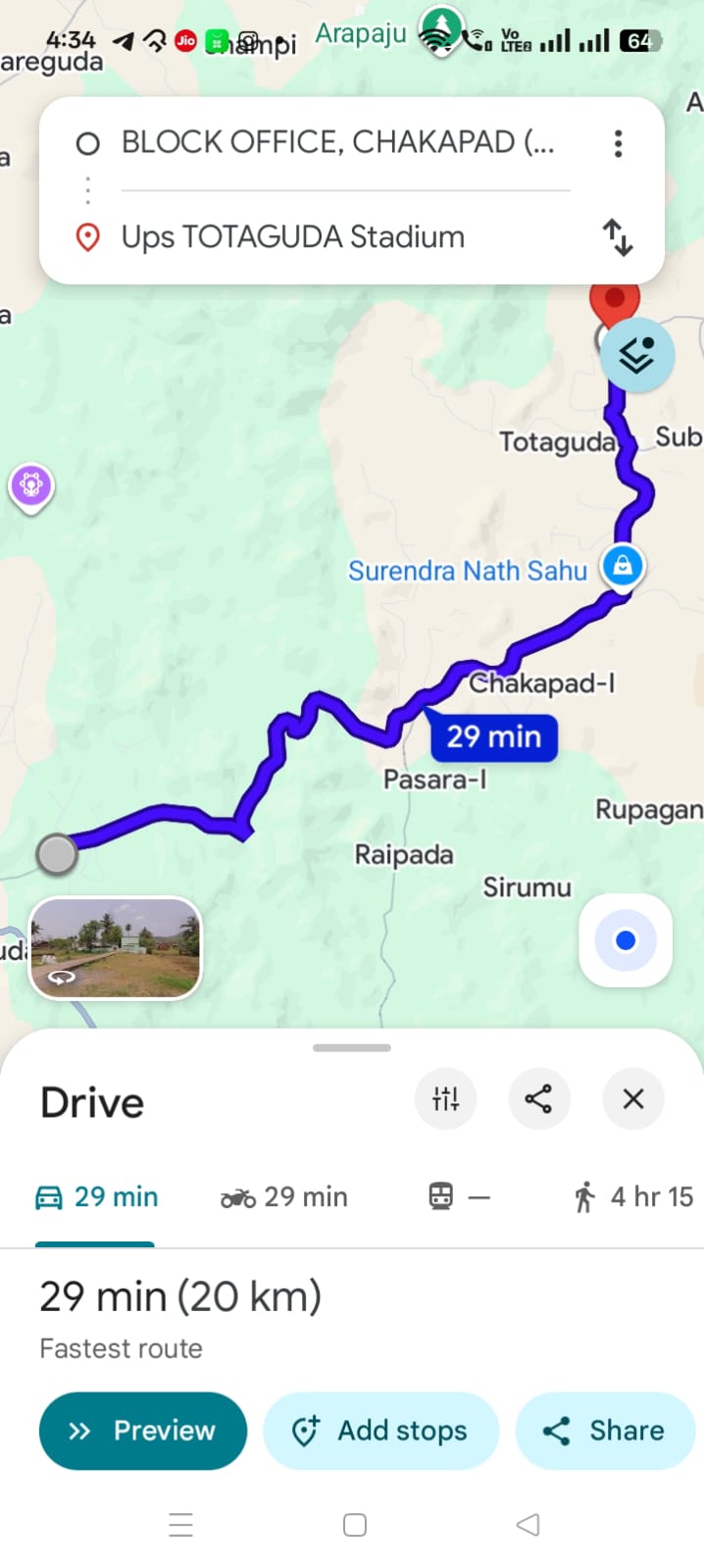Tap the share icon beside Drive
The height and width of the screenshot is (1568, 704).
[538, 1098]
